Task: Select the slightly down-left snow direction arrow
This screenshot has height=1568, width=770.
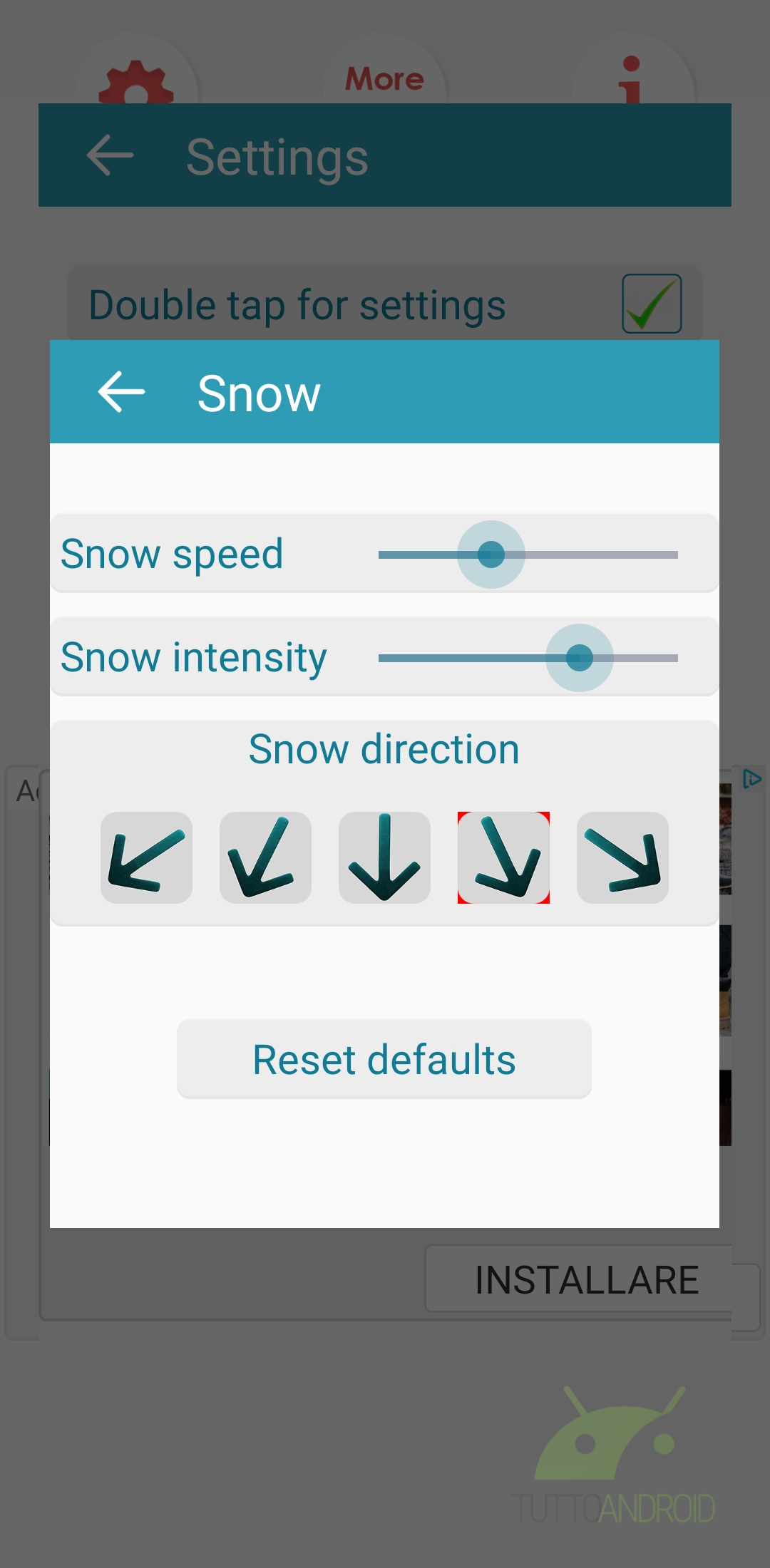Action: [265, 858]
